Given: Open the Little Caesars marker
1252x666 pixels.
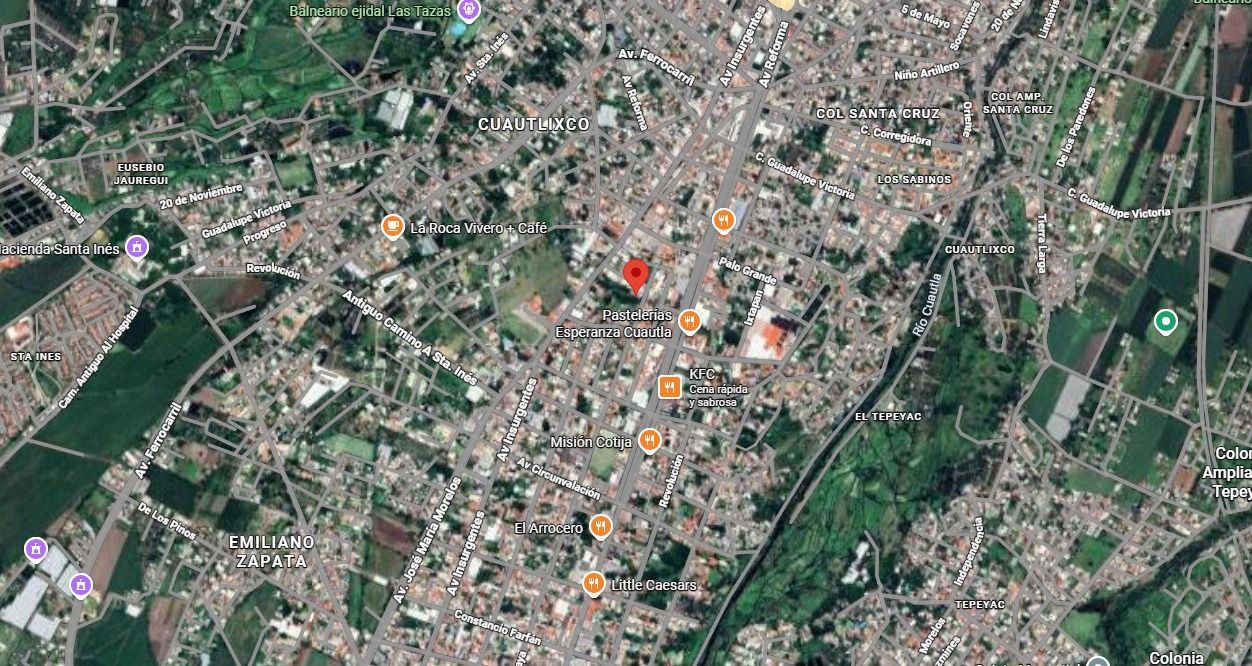Looking at the screenshot, I should click(593, 584).
